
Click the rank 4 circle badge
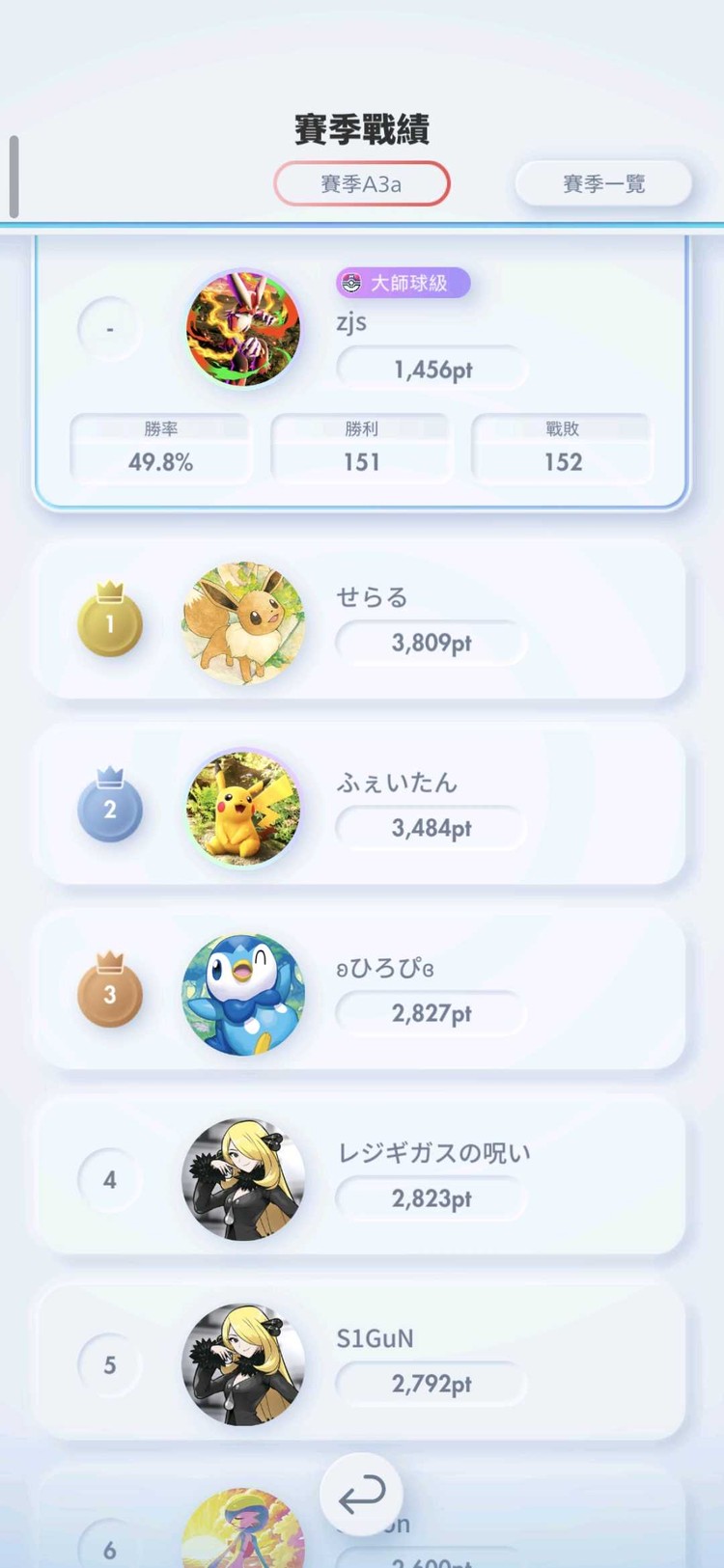pos(109,1179)
